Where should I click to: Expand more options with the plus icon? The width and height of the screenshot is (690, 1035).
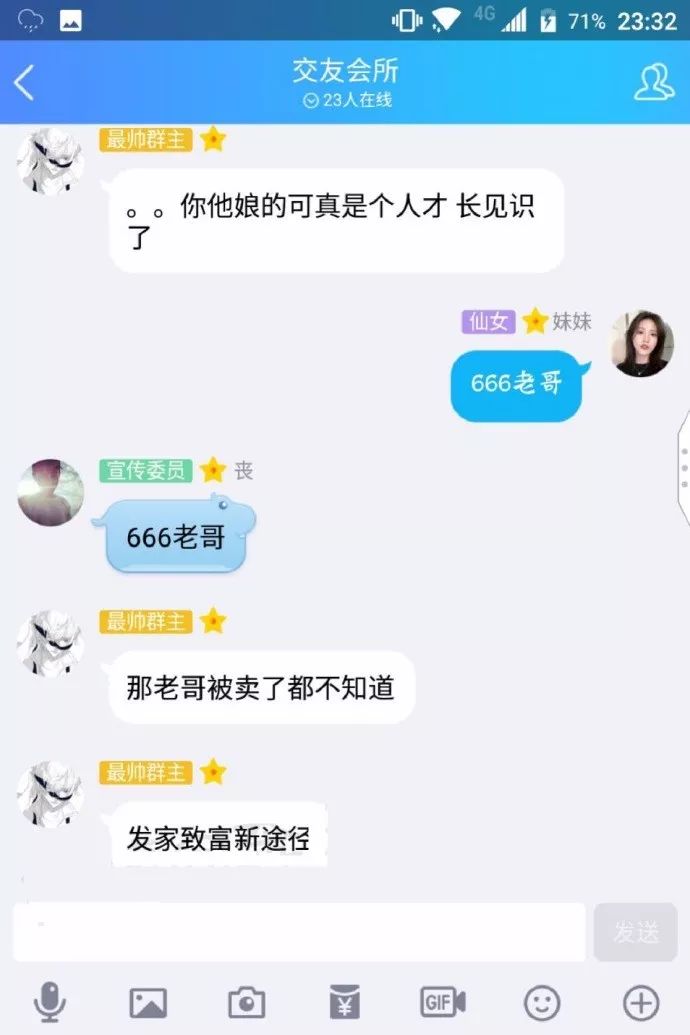[640, 1001]
